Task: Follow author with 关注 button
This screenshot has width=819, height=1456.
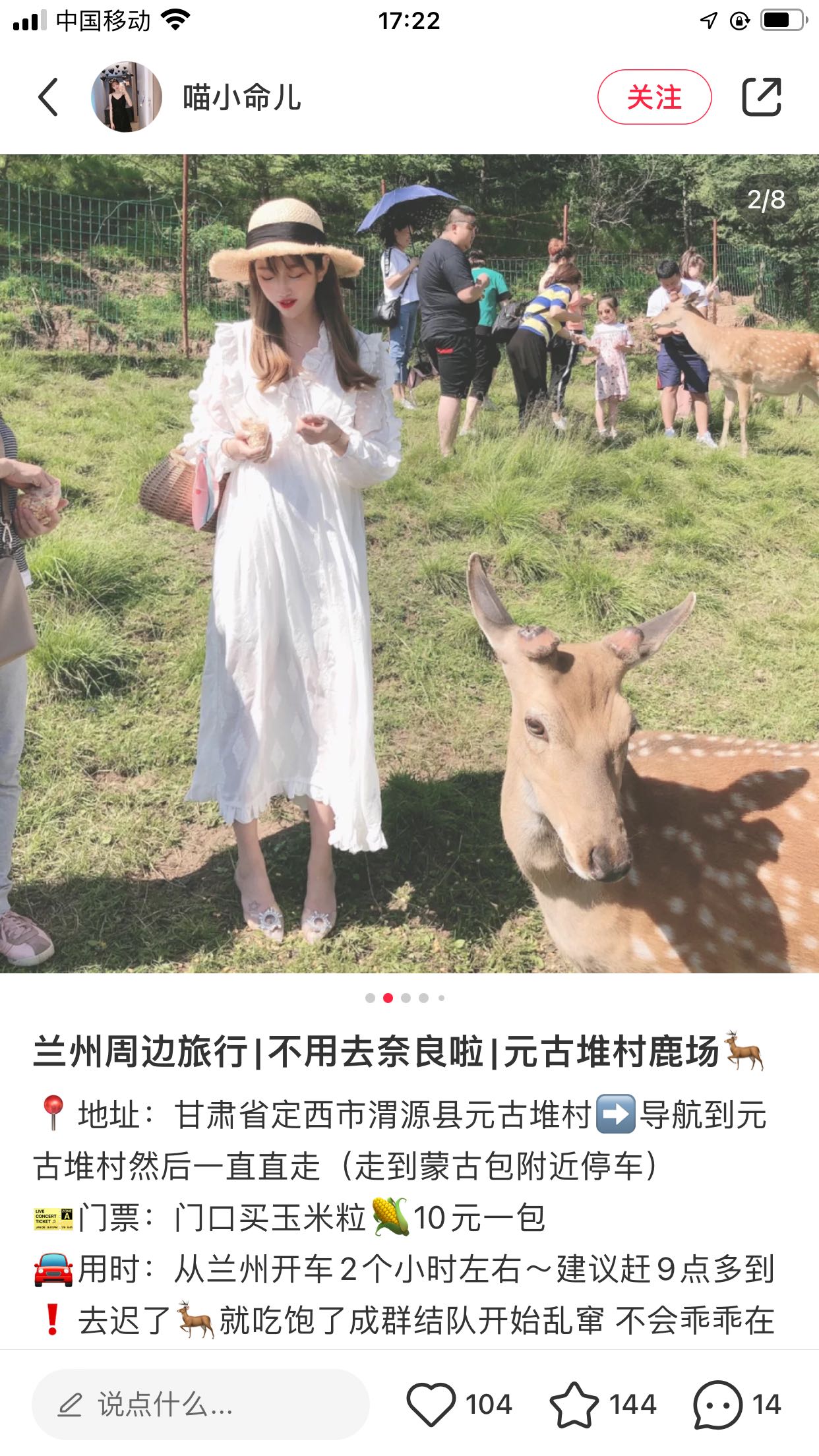Action: (654, 97)
